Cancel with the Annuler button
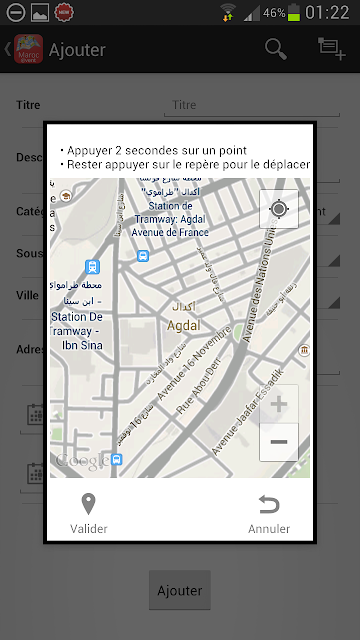This screenshot has width=360, height=640. coord(269,513)
